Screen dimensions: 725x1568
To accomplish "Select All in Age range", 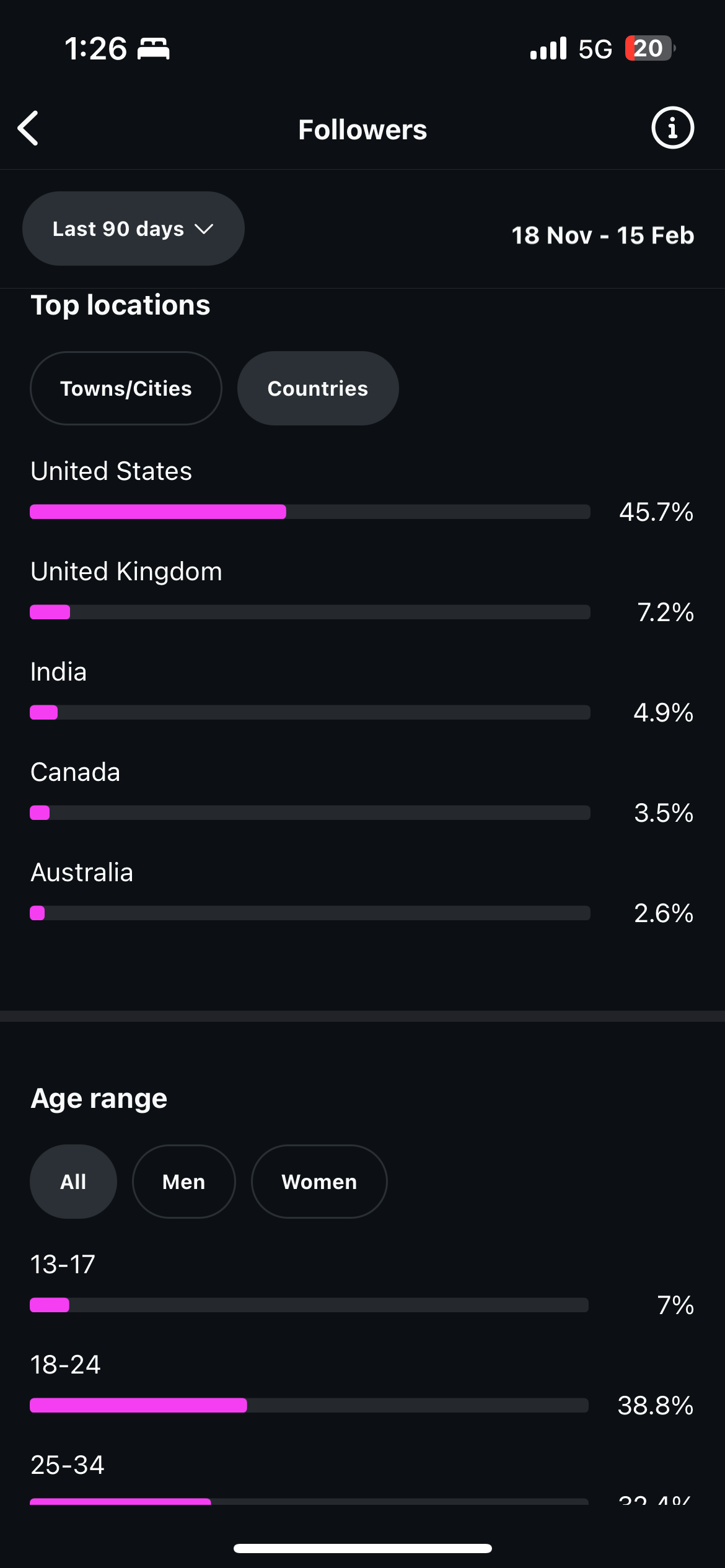I will [73, 1182].
